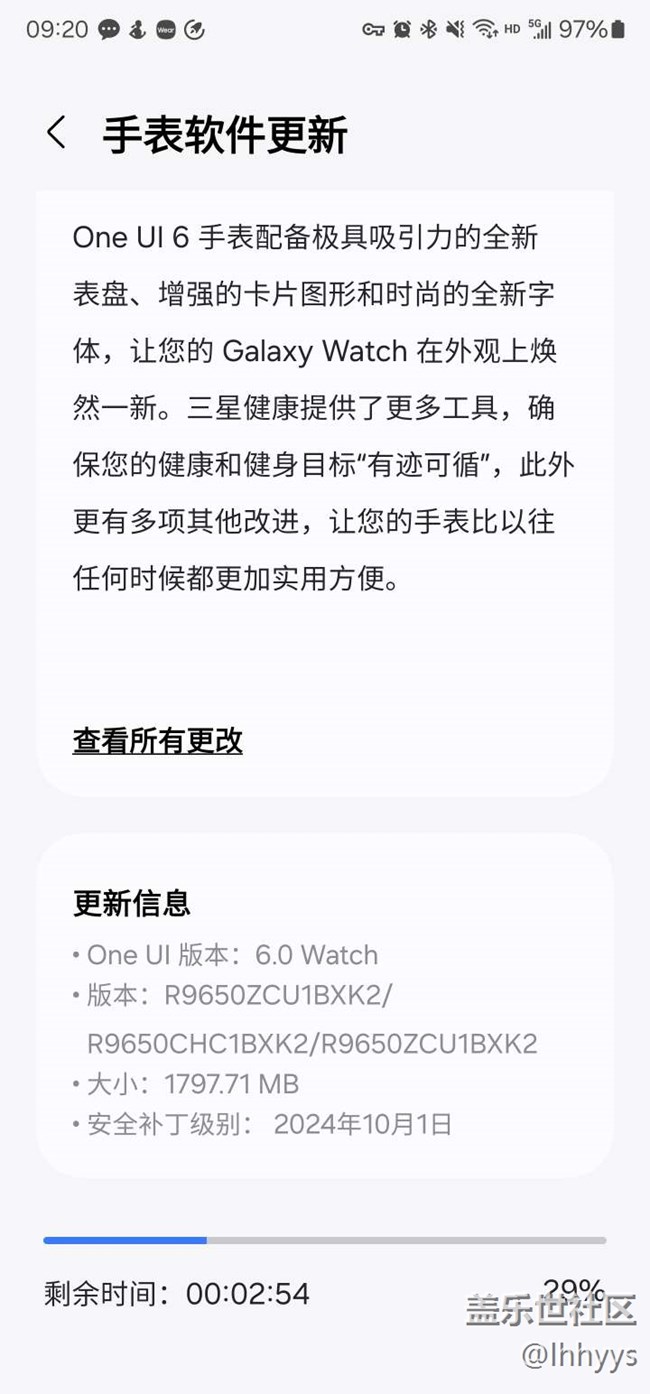Open the 查看所有更改 link

click(158, 741)
